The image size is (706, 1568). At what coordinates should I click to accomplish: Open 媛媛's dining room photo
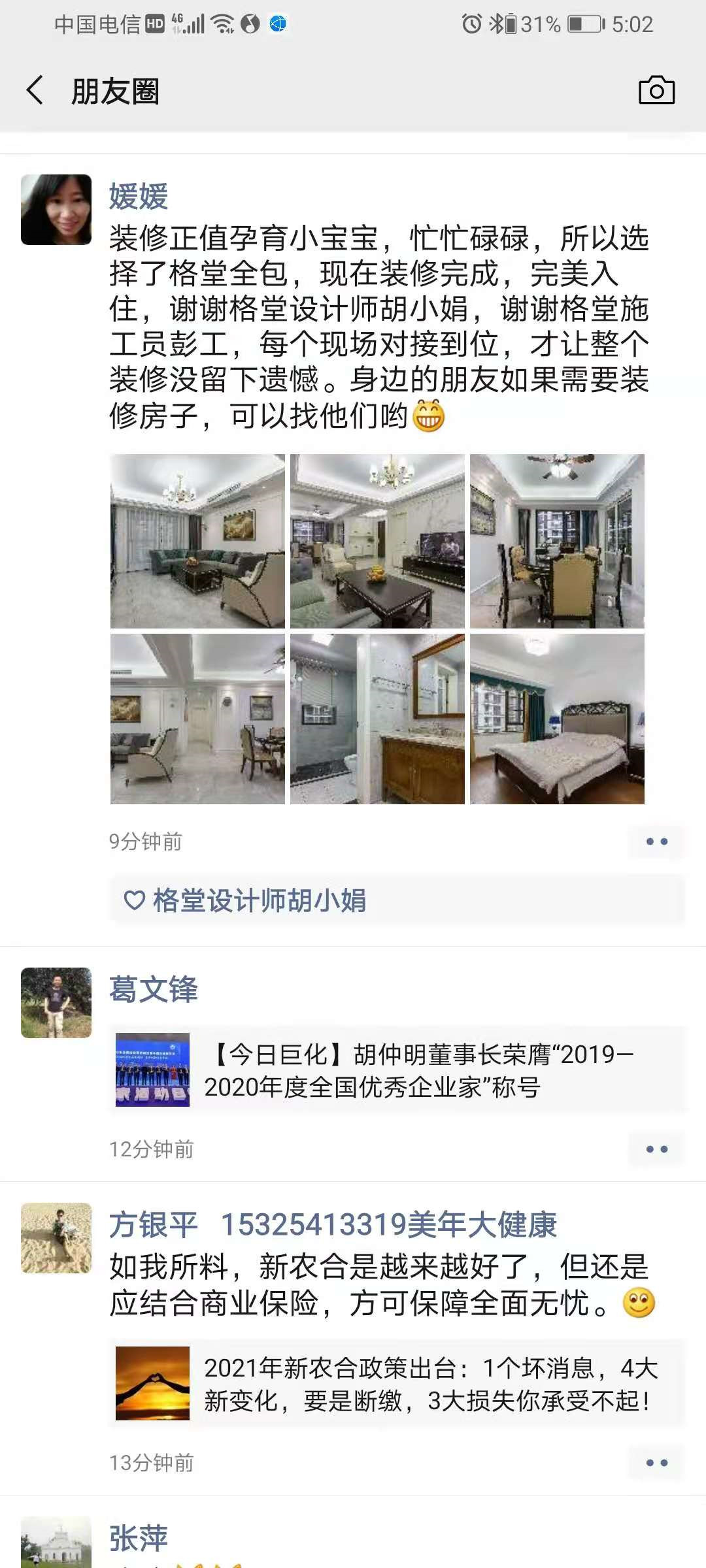click(x=557, y=541)
